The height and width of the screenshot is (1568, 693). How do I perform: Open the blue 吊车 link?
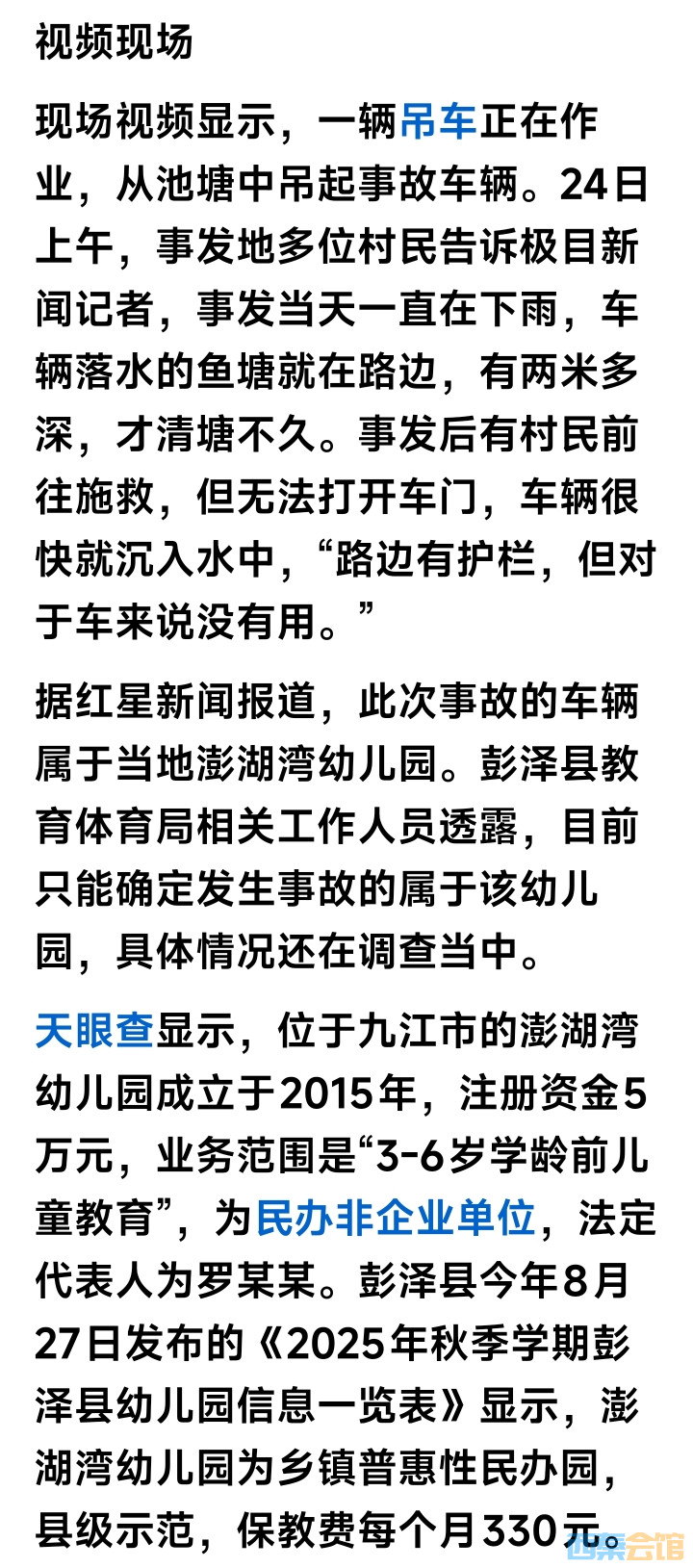point(438,121)
